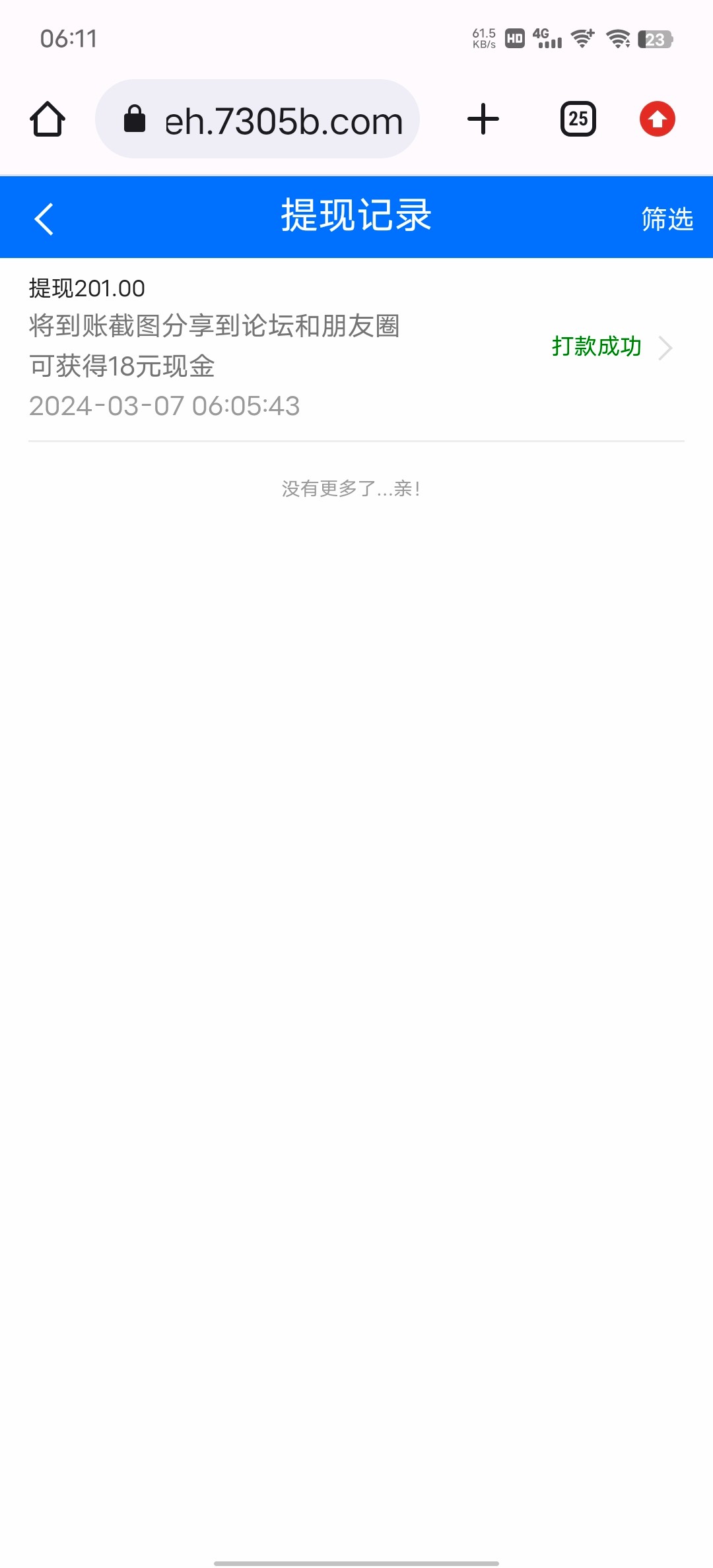Open the 筛选 filter option
Image resolution: width=713 pixels, height=1568 pixels.
665,218
